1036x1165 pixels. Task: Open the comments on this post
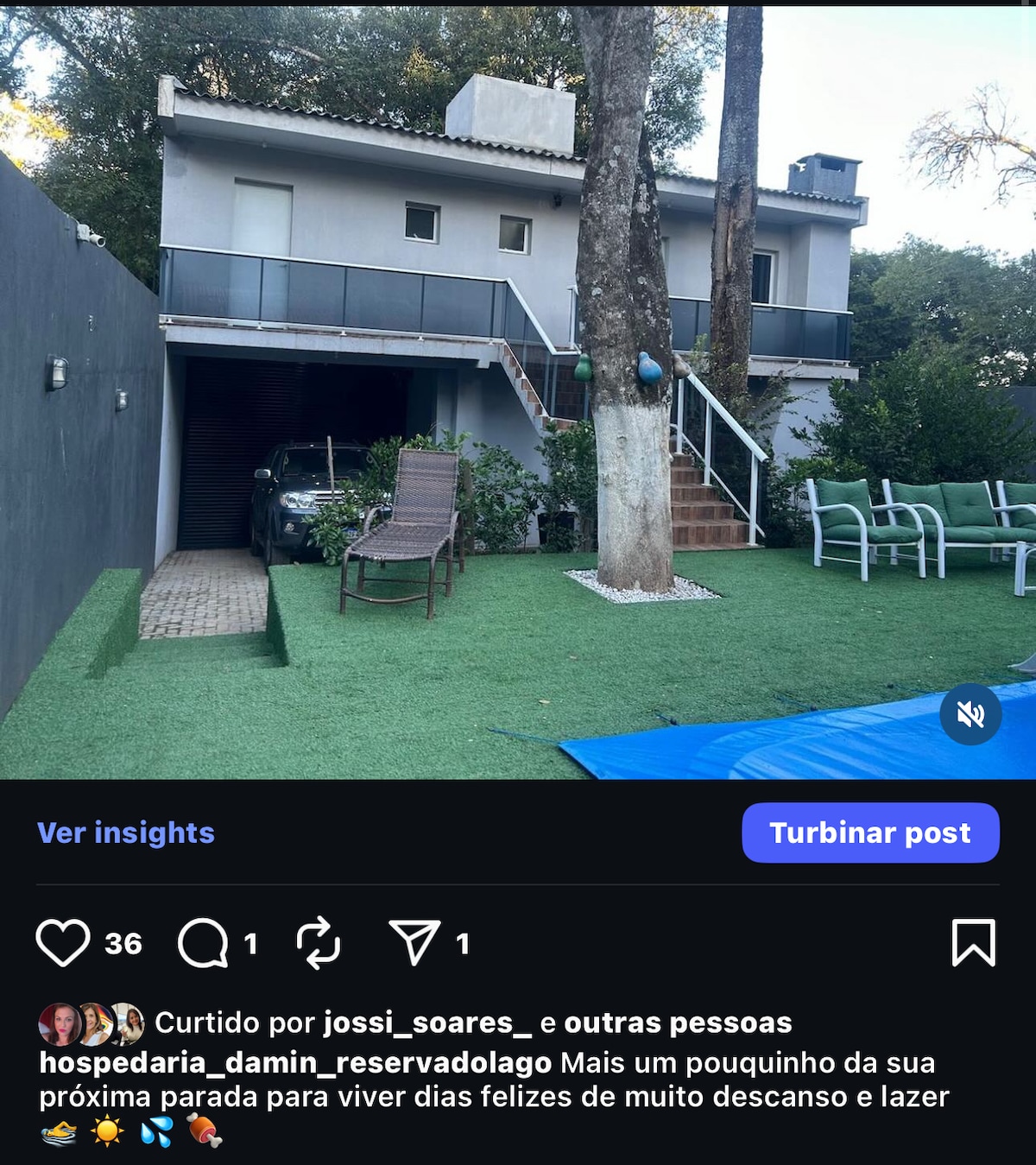tap(203, 942)
